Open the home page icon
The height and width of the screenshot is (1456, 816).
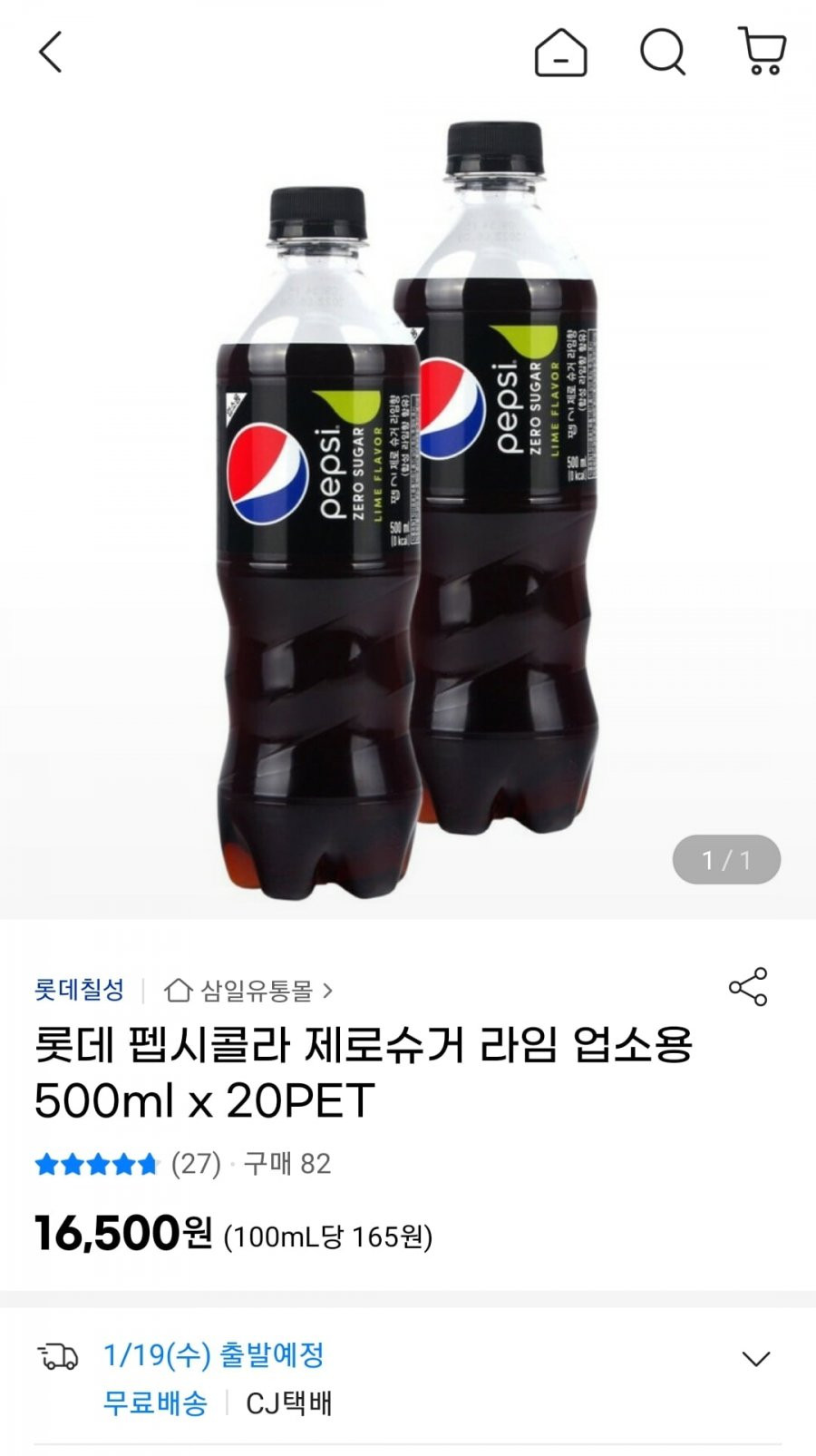[x=560, y=52]
